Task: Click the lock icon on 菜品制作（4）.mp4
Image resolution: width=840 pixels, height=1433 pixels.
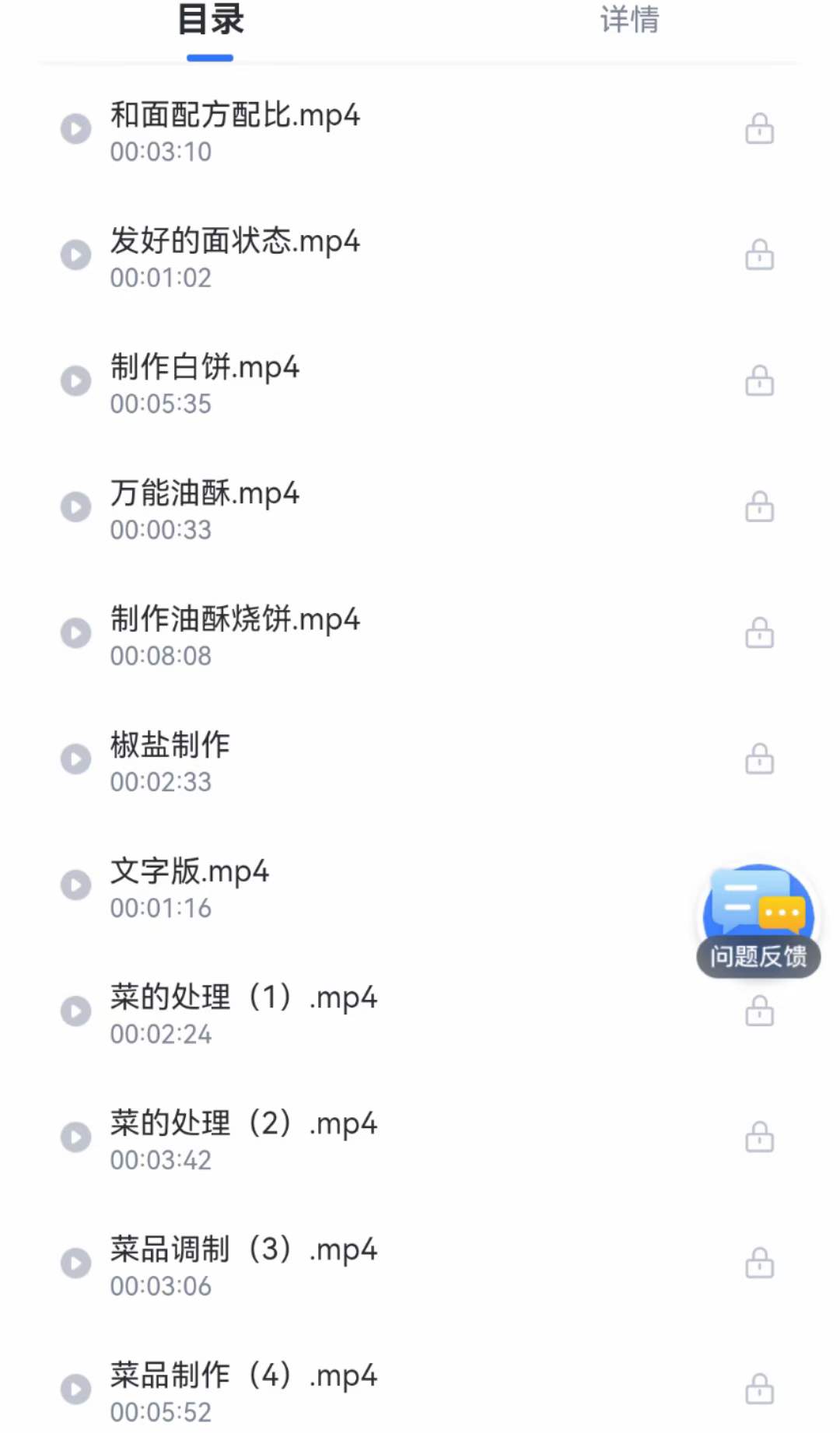Action: 758,1389
